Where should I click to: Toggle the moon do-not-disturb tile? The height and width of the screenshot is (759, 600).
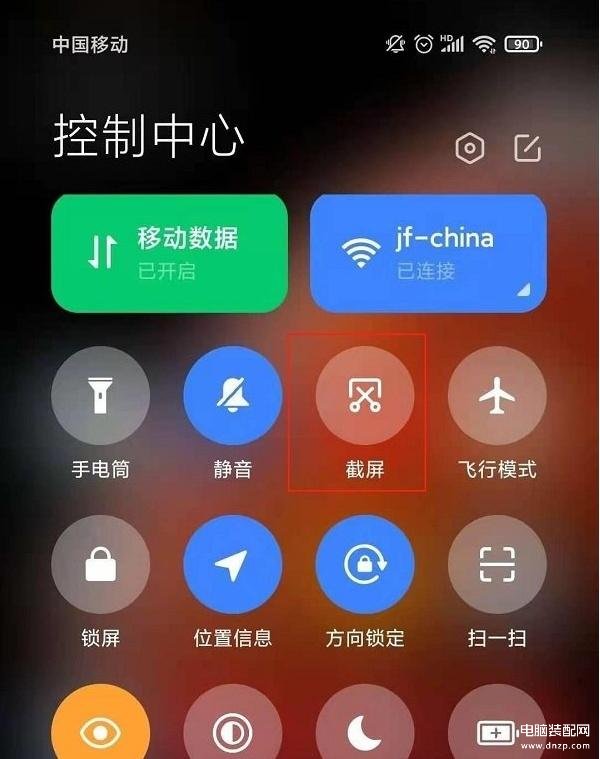coord(364,728)
